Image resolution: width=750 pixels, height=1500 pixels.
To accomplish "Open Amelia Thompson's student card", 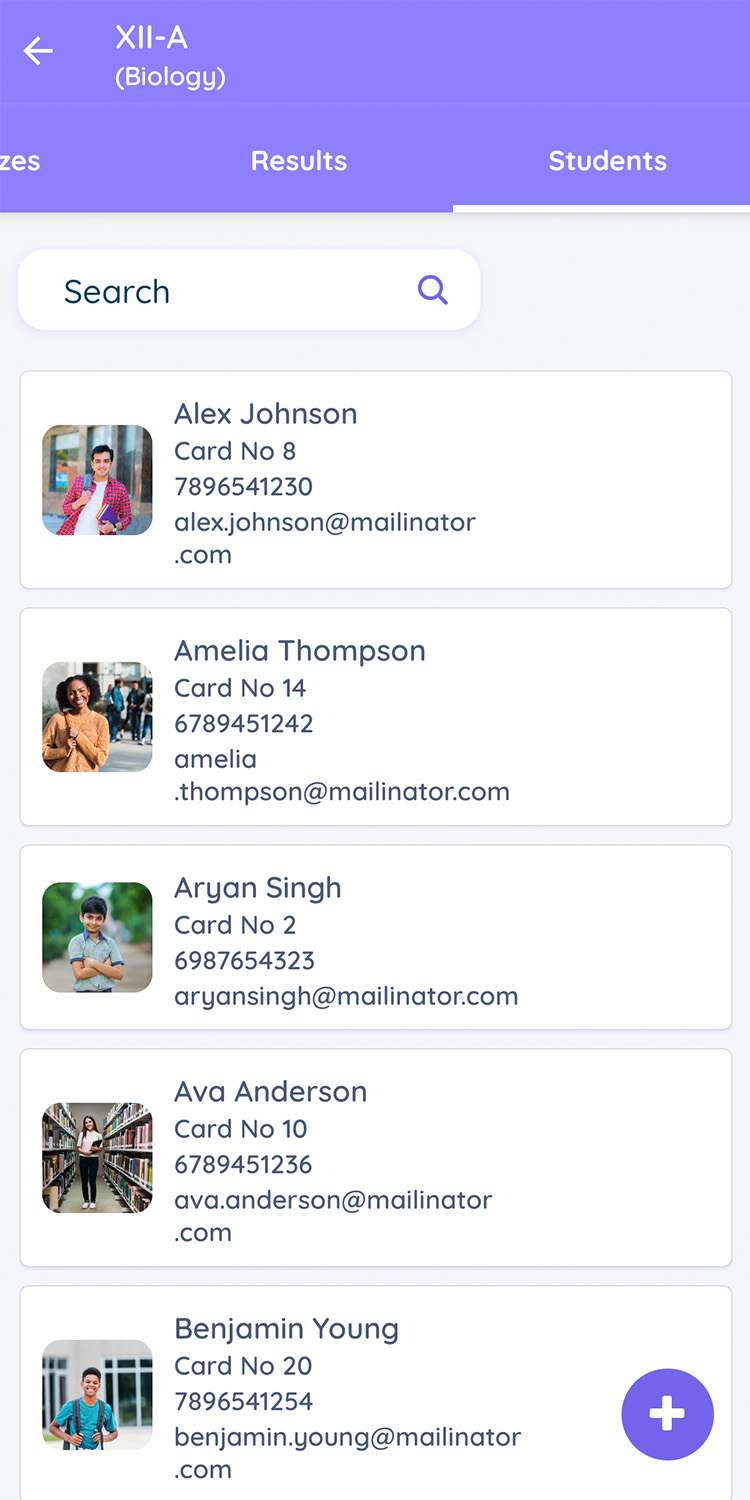I will click(376, 717).
